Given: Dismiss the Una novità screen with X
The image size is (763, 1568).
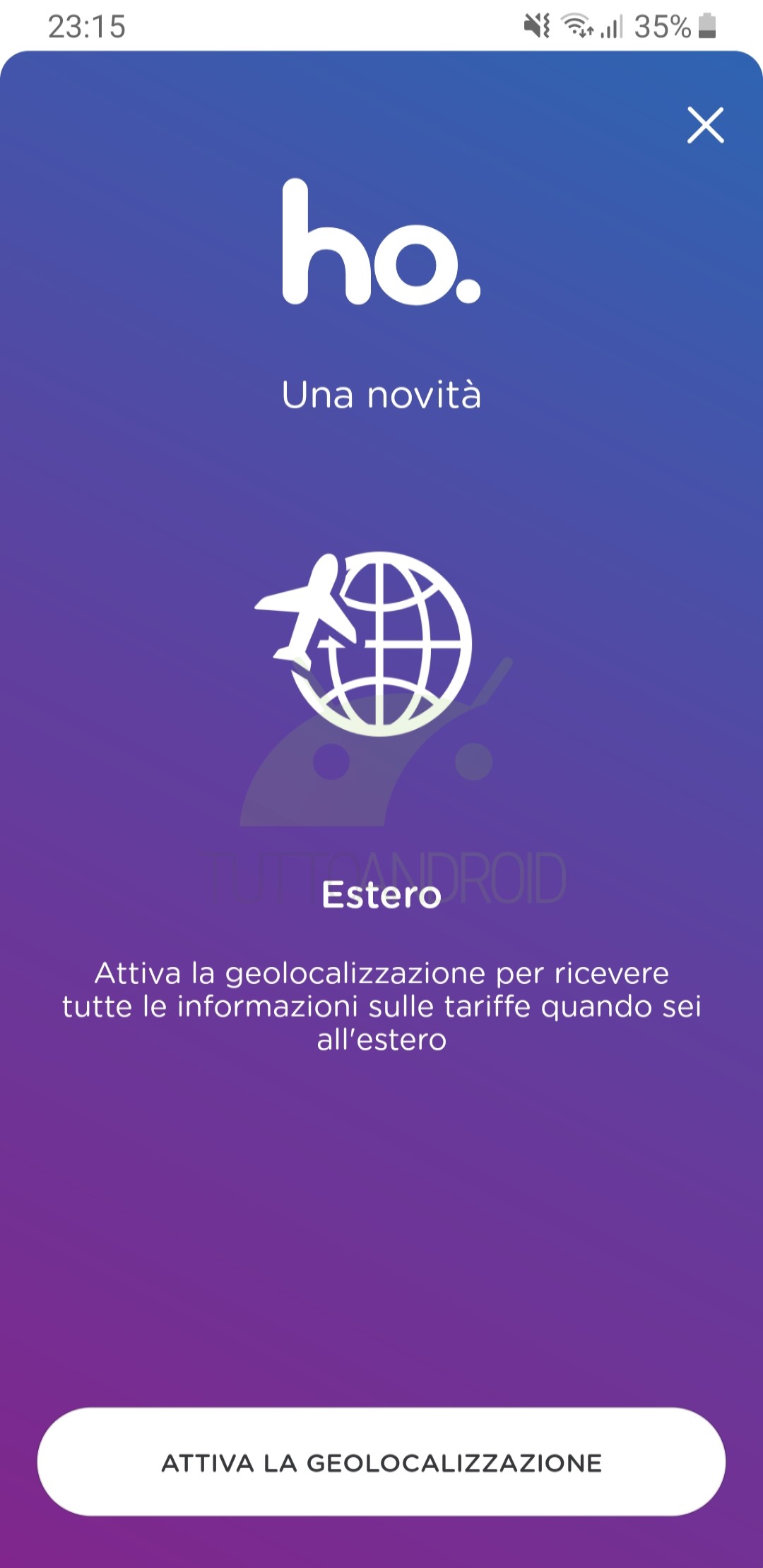Looking at the screenshot, I should (x=706, y=126).
